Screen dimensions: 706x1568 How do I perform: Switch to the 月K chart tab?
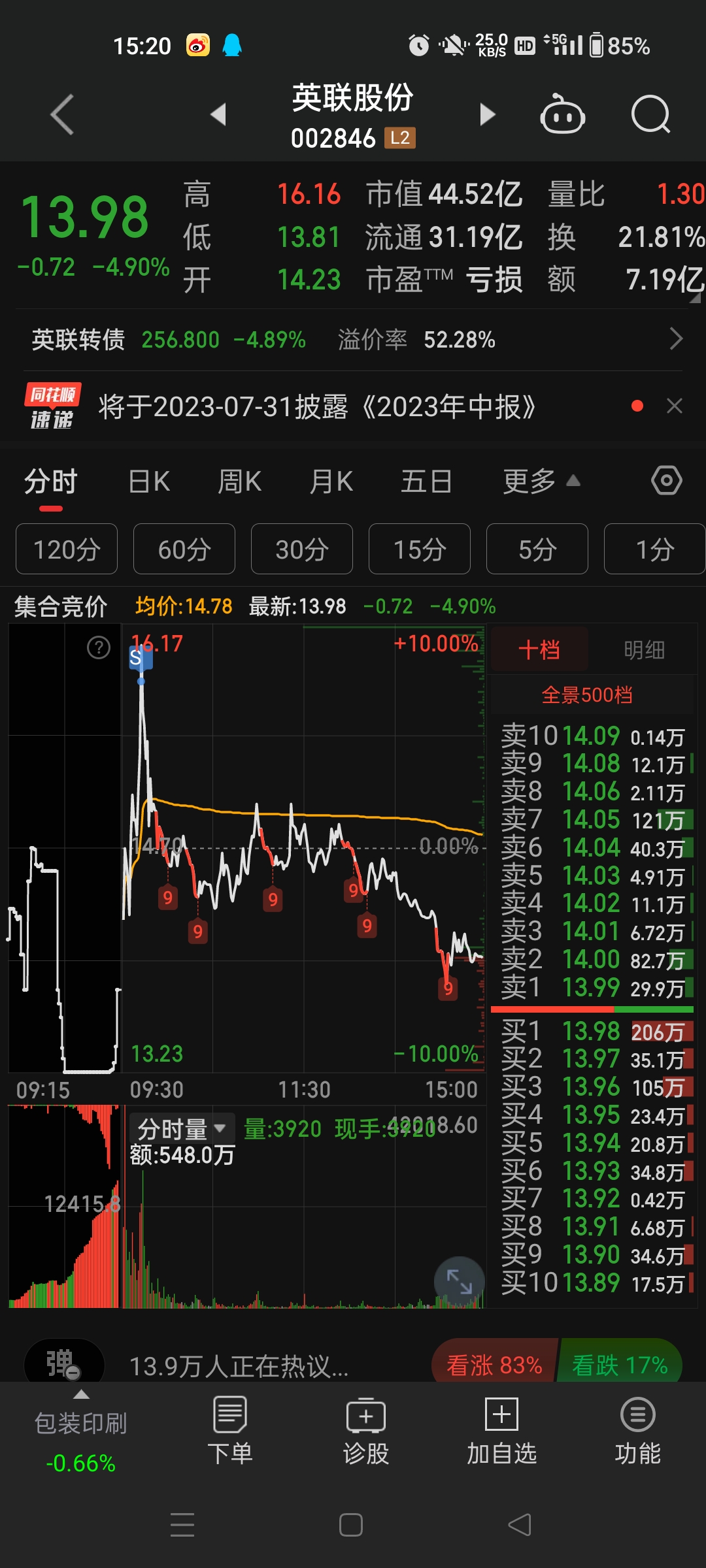pos(331,482)
